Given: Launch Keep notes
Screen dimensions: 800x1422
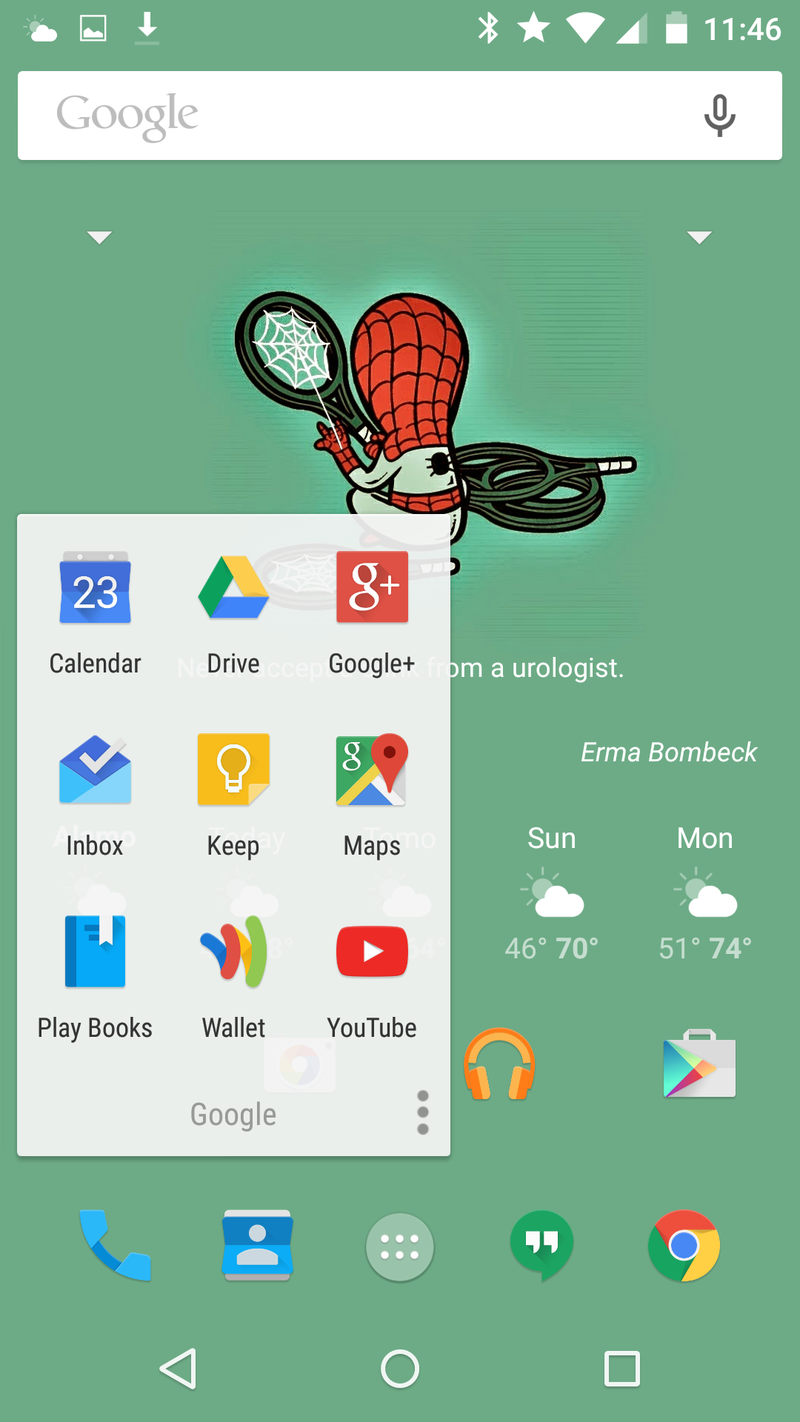Looking at the screenshot, I should click(233, 770).
